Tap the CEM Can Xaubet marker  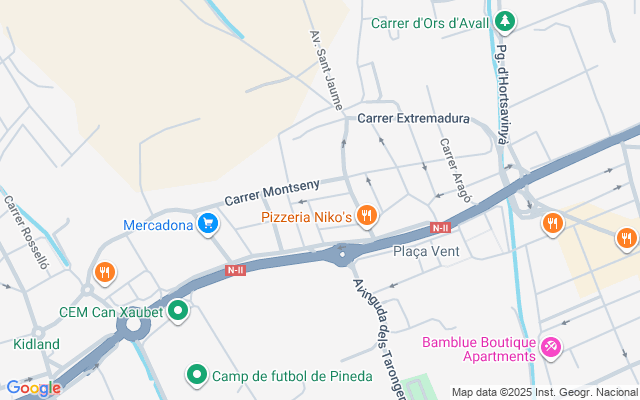click(x=178, y=311)
